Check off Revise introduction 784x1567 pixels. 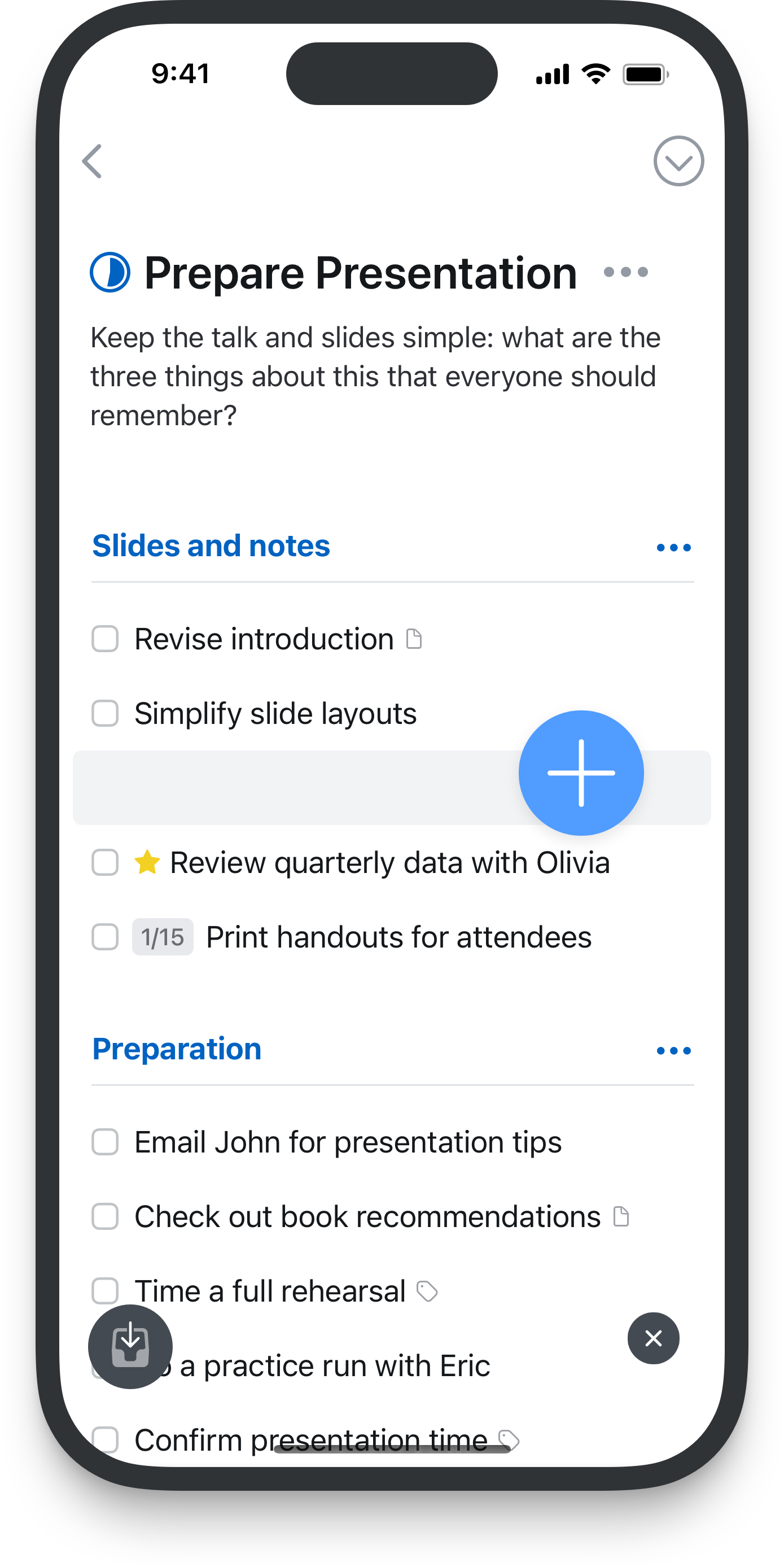click(104, 639)
